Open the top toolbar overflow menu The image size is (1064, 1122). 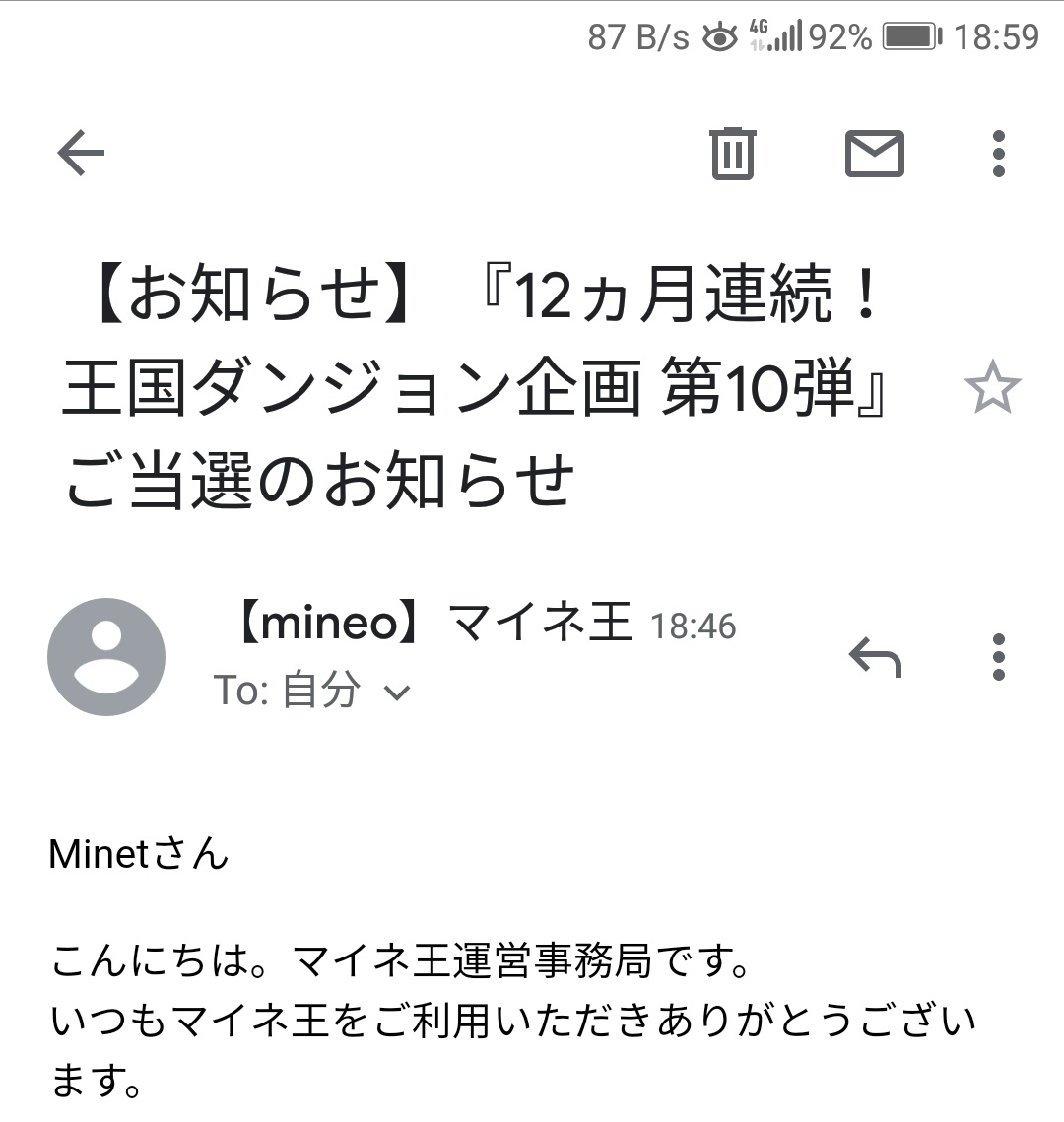[x=998, y=154]
